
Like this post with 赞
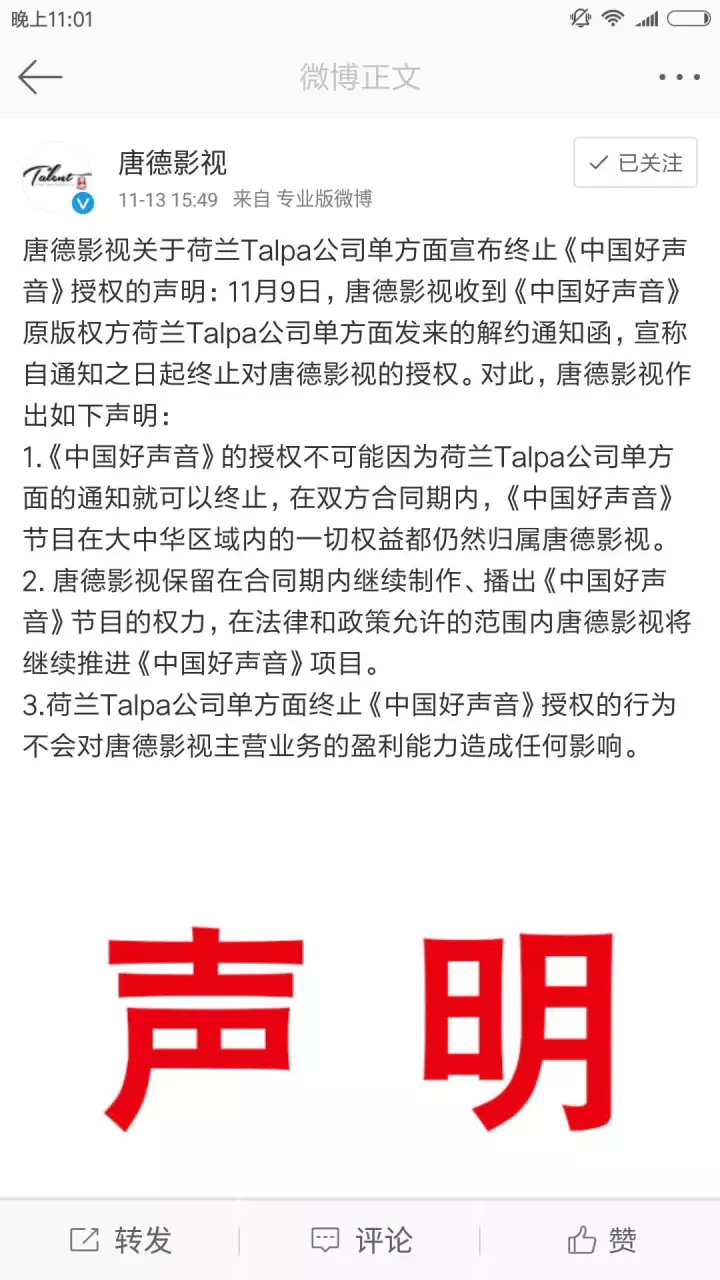pyautogui.click(x=601, y=1241)
